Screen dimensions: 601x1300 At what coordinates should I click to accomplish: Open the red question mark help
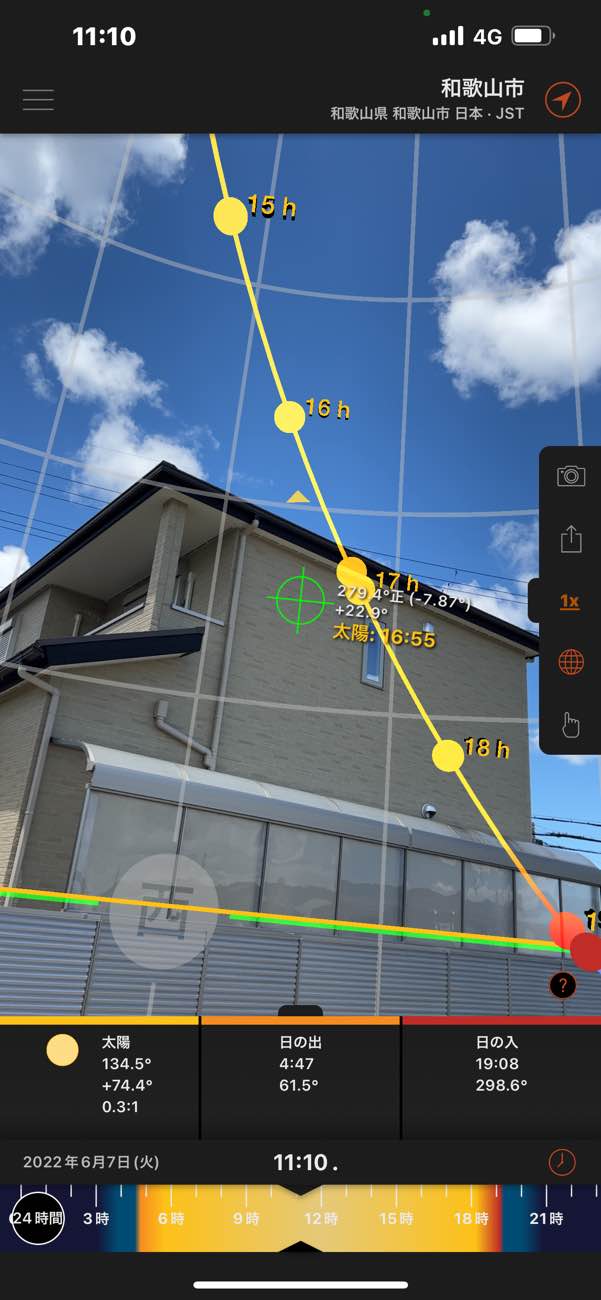coord(563,985)
